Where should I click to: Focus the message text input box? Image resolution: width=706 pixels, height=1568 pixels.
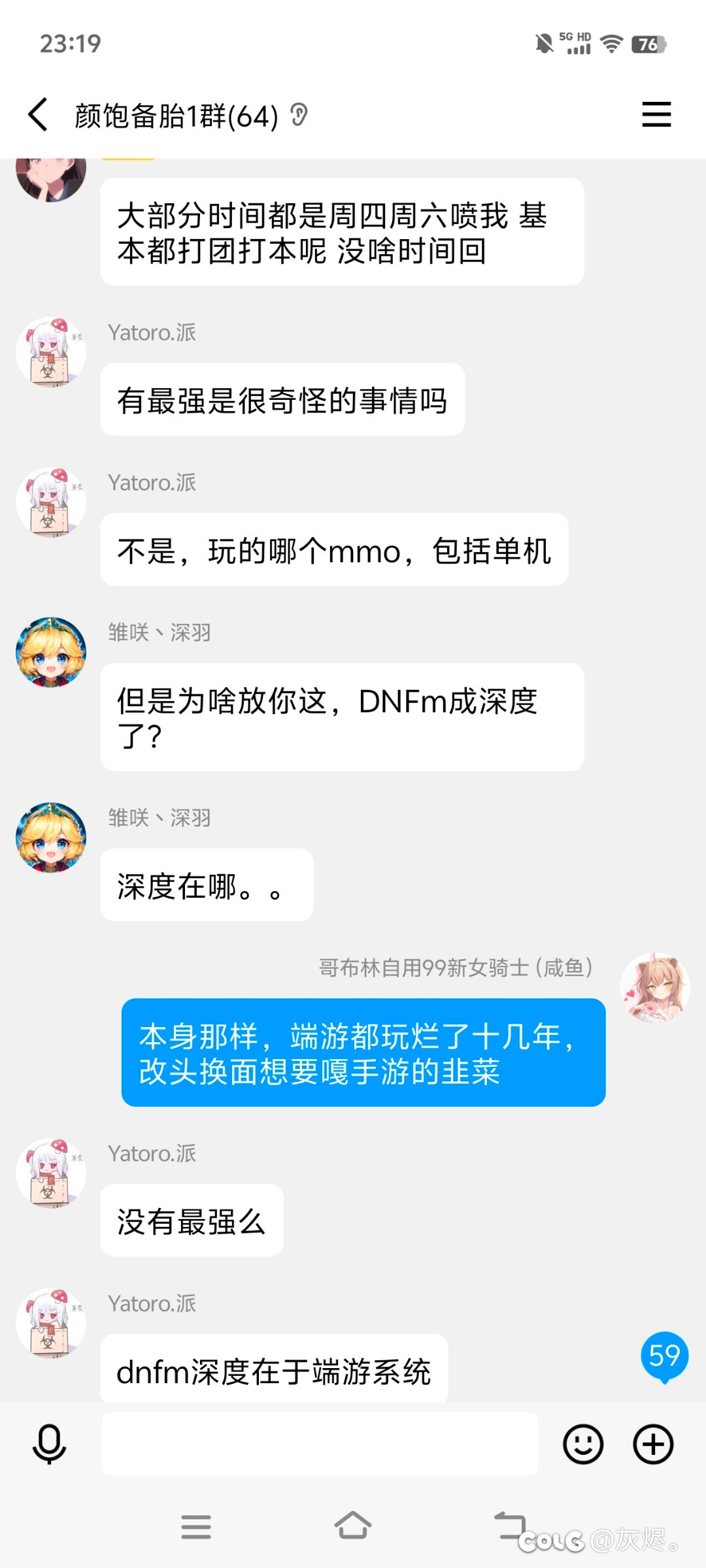point(320,1444)
